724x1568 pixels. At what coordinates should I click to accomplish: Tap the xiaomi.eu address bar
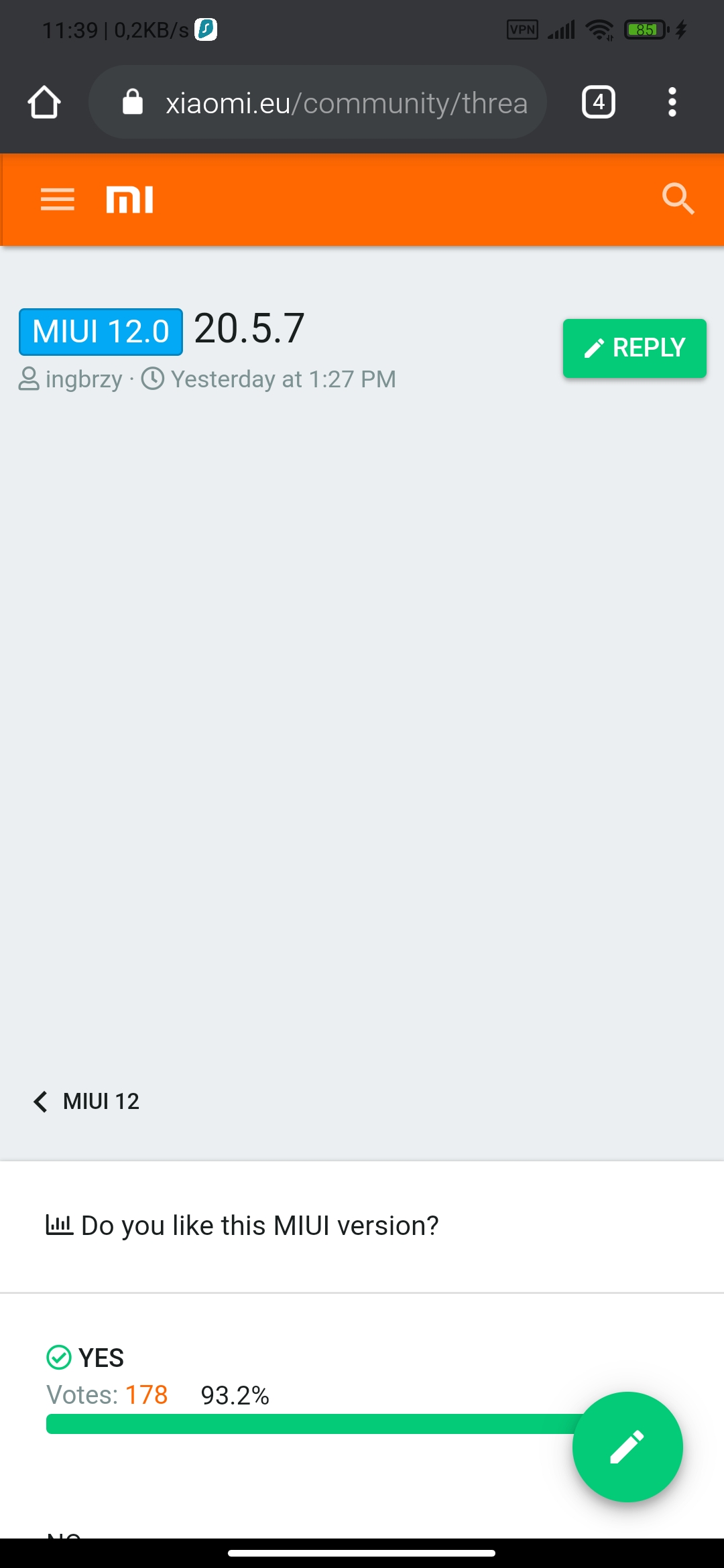tap(318, 103)
